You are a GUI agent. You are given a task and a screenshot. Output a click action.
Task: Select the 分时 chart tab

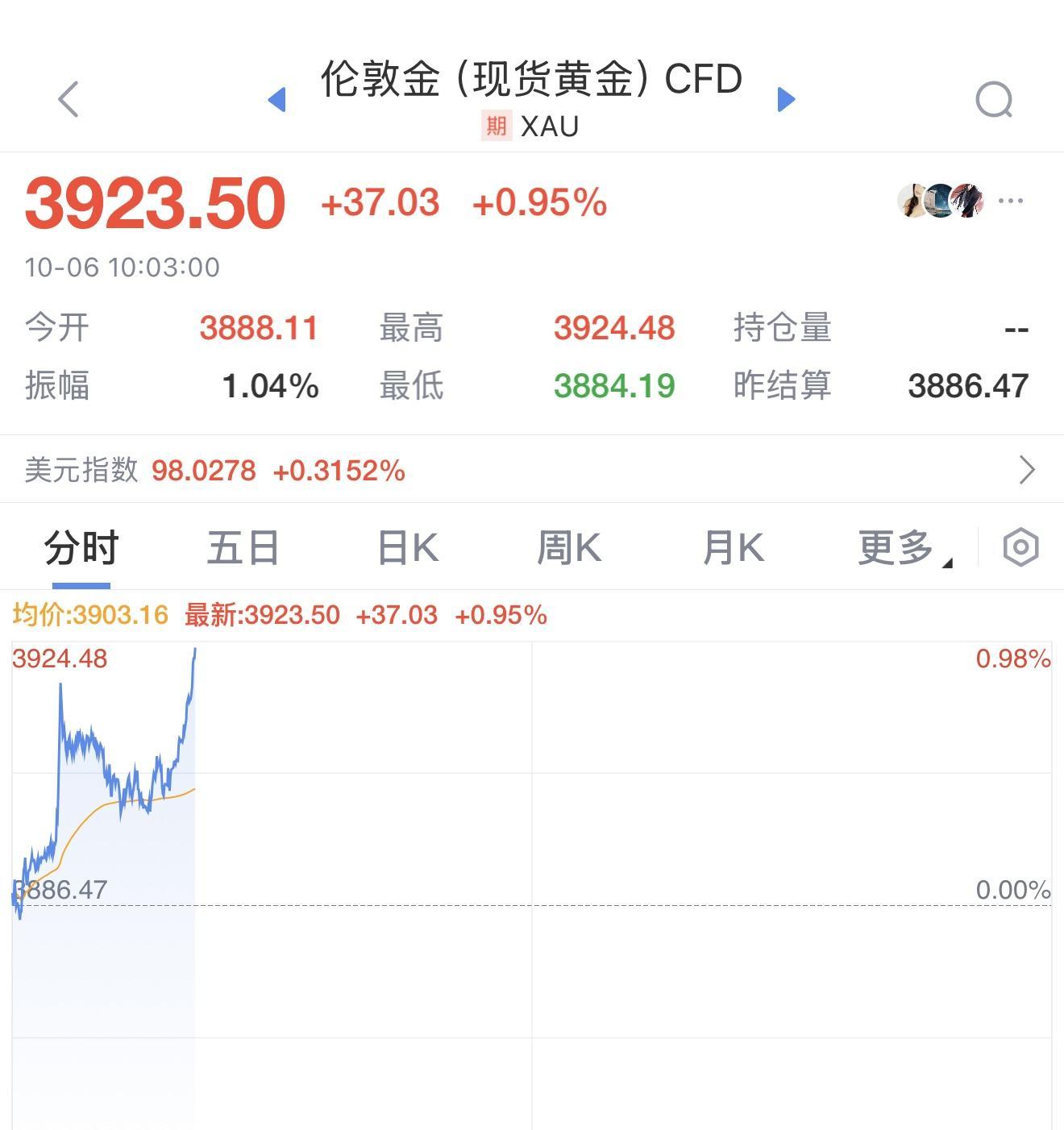(81, 548)
